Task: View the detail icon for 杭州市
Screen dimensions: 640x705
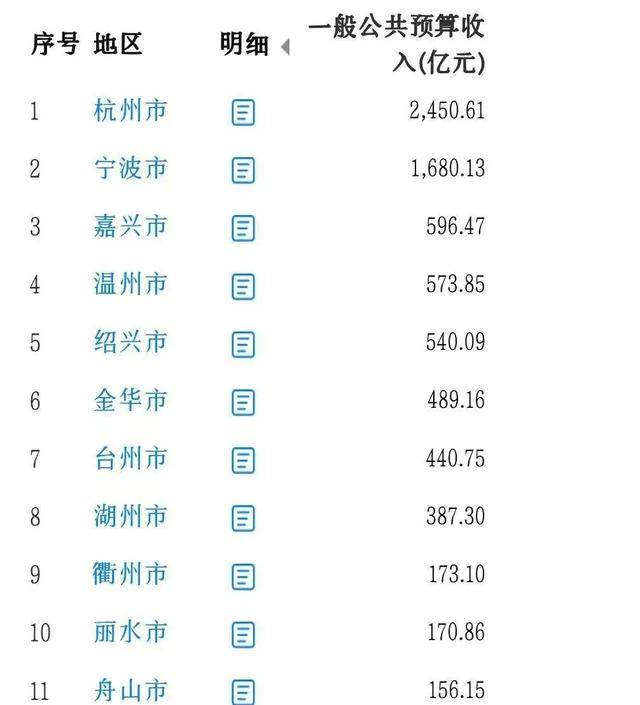Action: (x=243, y=112)
